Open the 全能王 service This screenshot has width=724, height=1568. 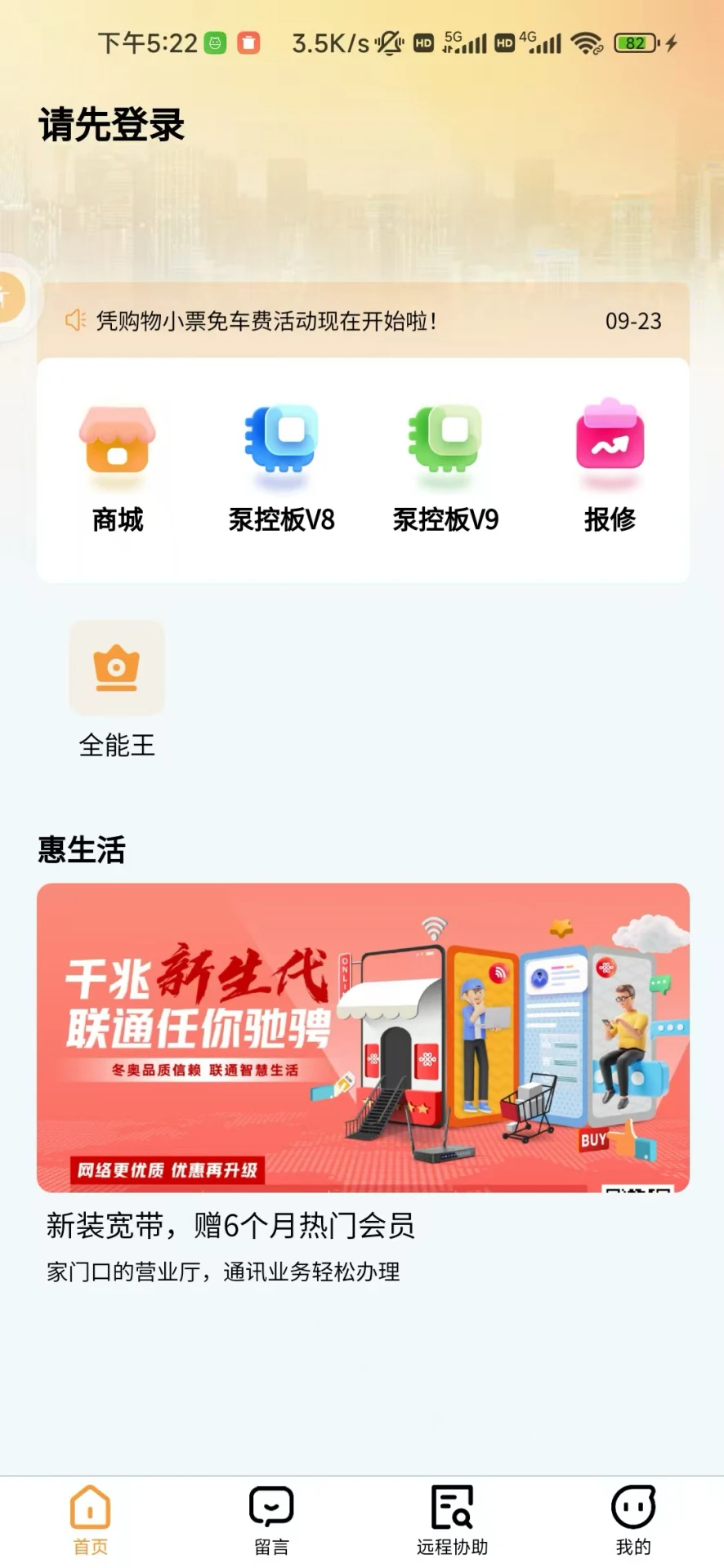pos(117,688)
